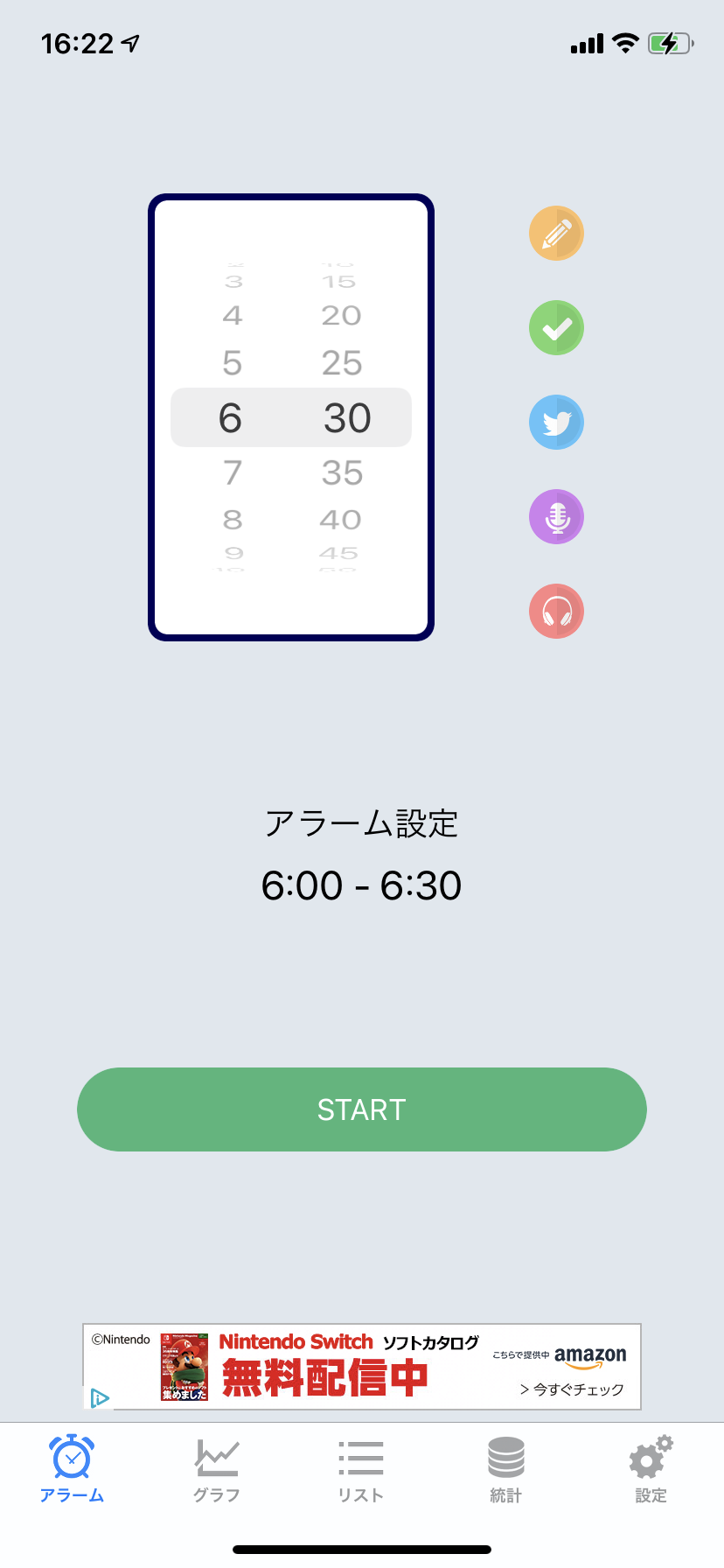Switch to the 統計 tab

pos(506,1470)
